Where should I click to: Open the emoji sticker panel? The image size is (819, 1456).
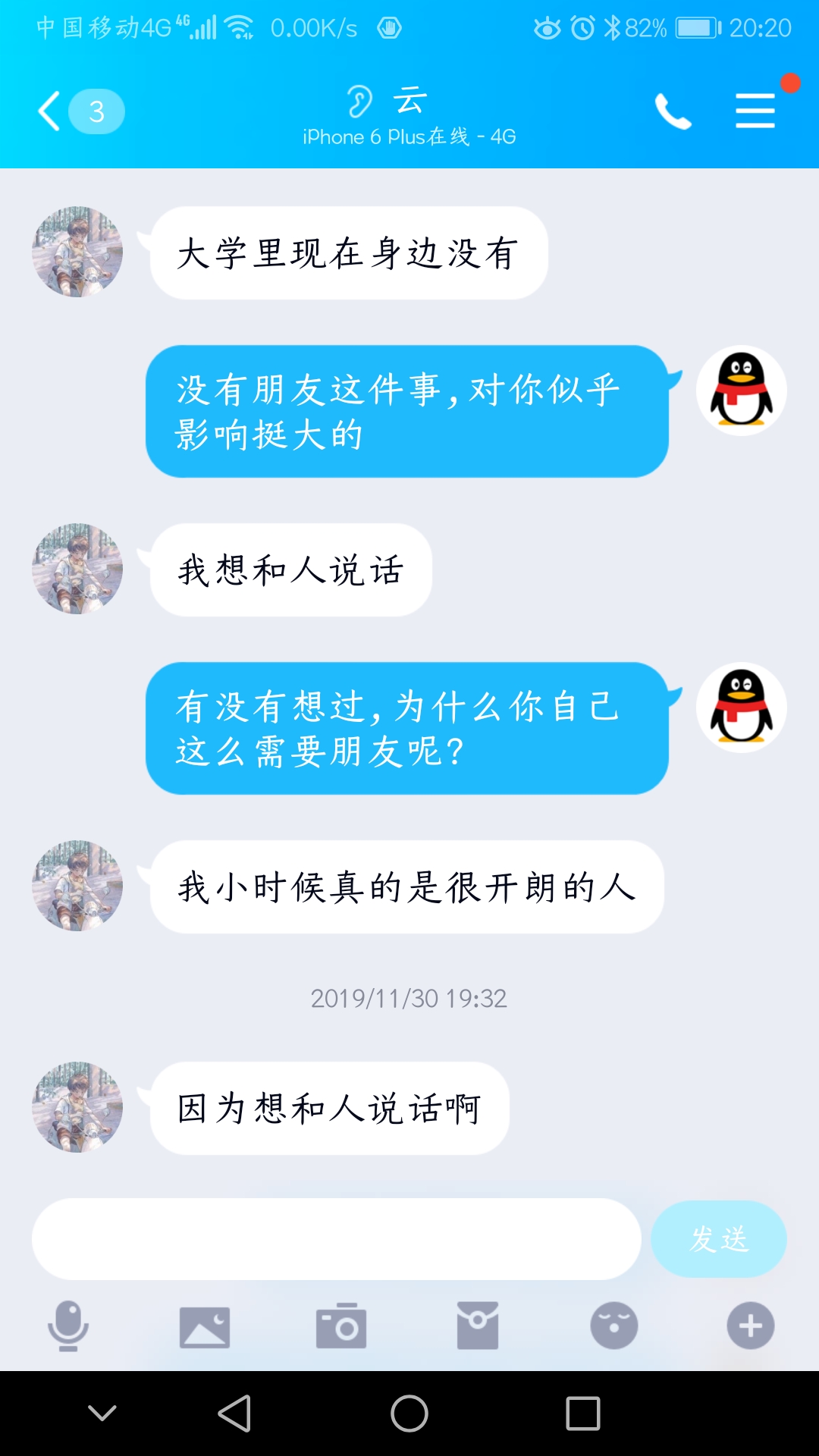click(614, 1326)
